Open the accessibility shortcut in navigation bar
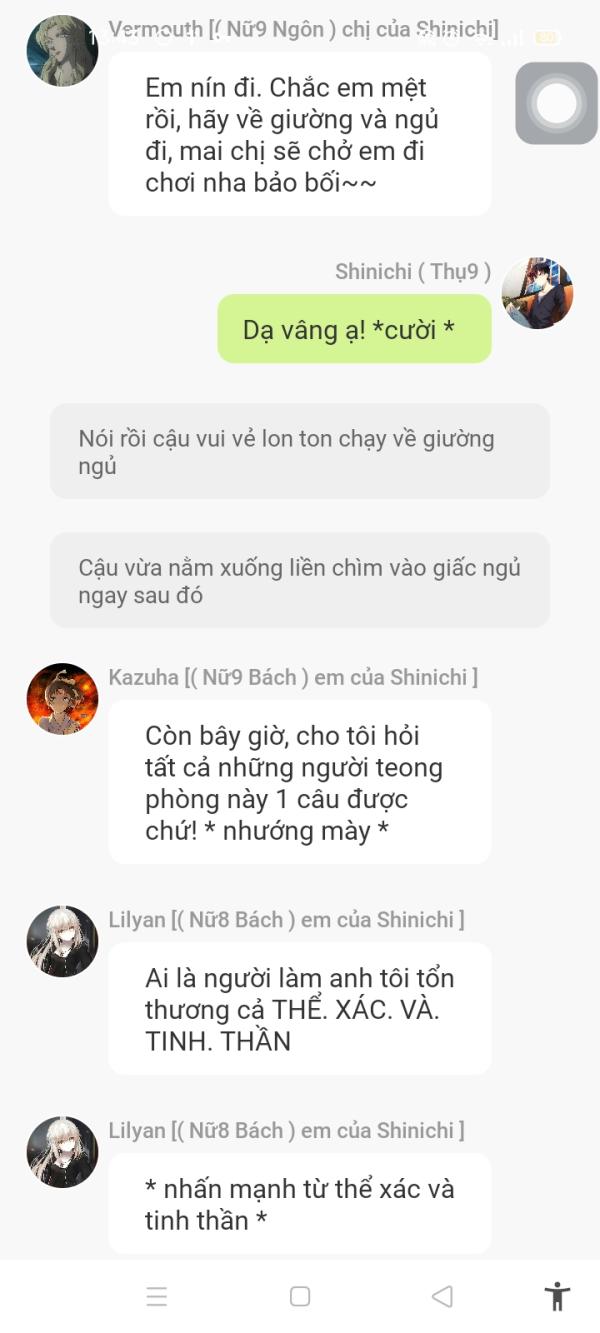 point(557,1296)
